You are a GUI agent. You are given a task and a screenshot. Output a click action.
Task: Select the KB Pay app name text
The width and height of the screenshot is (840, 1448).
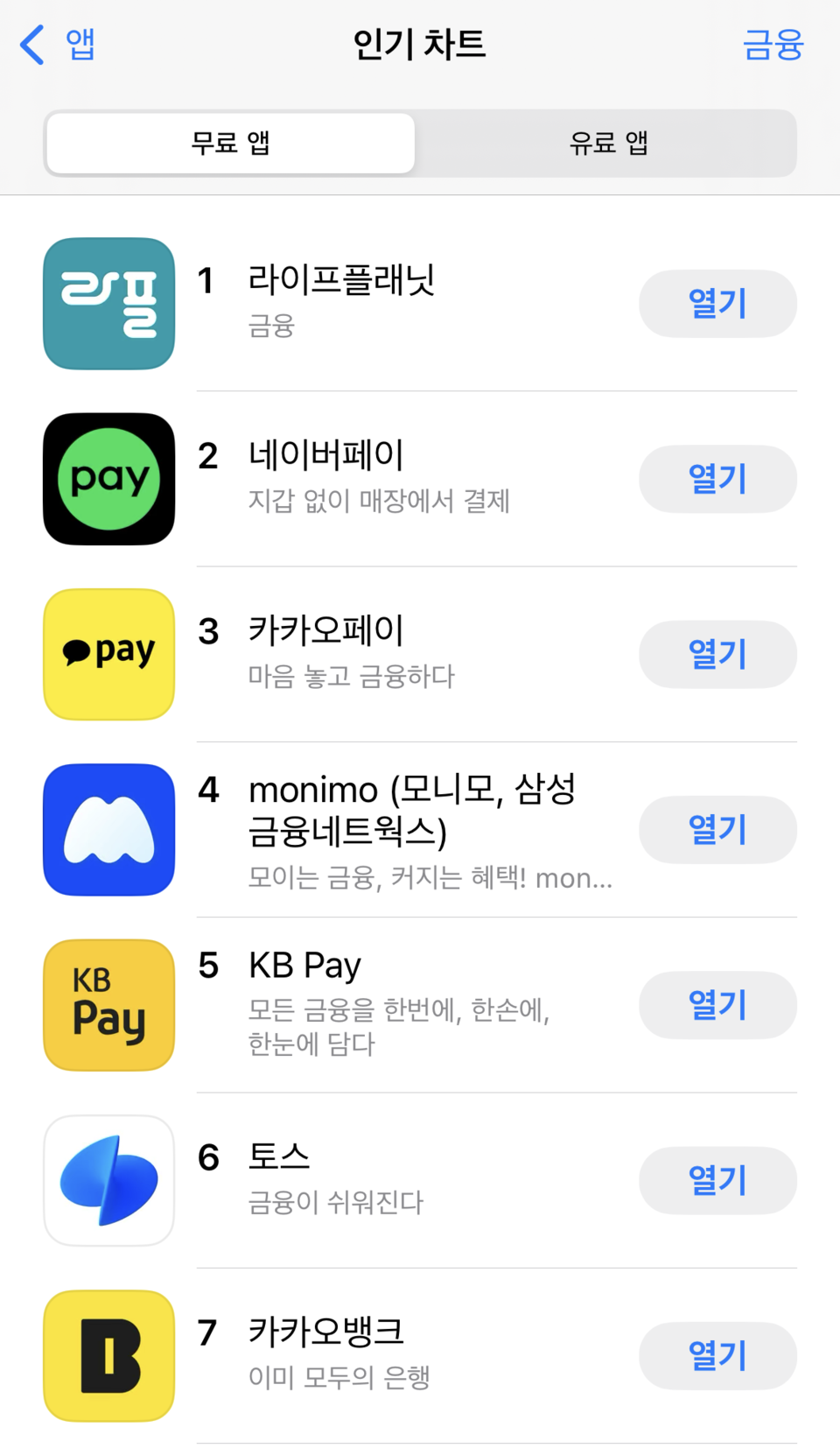click(x=304, y=964)
